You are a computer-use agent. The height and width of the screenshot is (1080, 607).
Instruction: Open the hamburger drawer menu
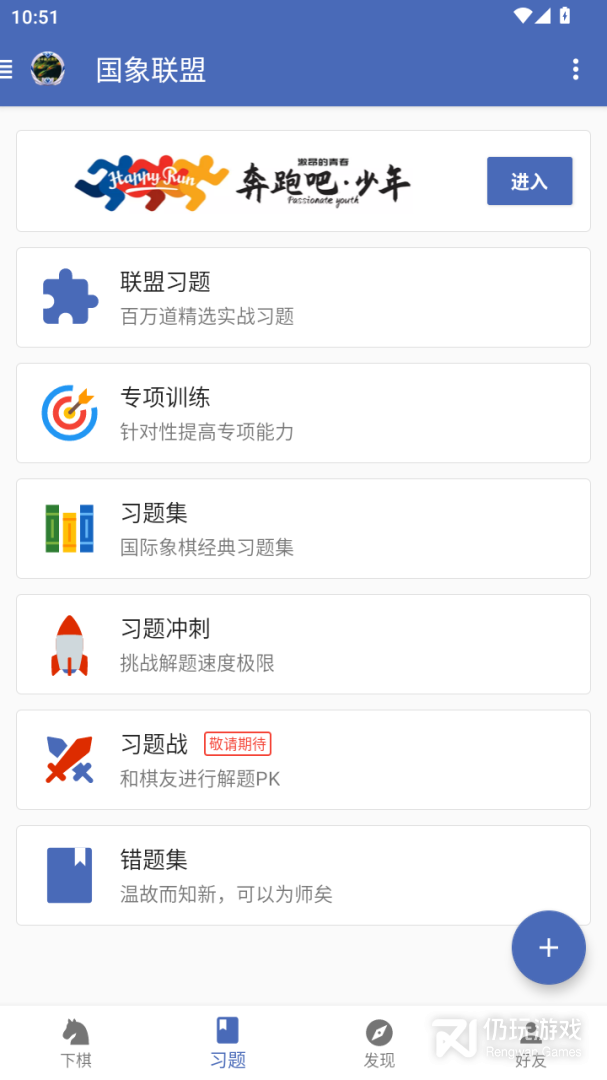7,69
